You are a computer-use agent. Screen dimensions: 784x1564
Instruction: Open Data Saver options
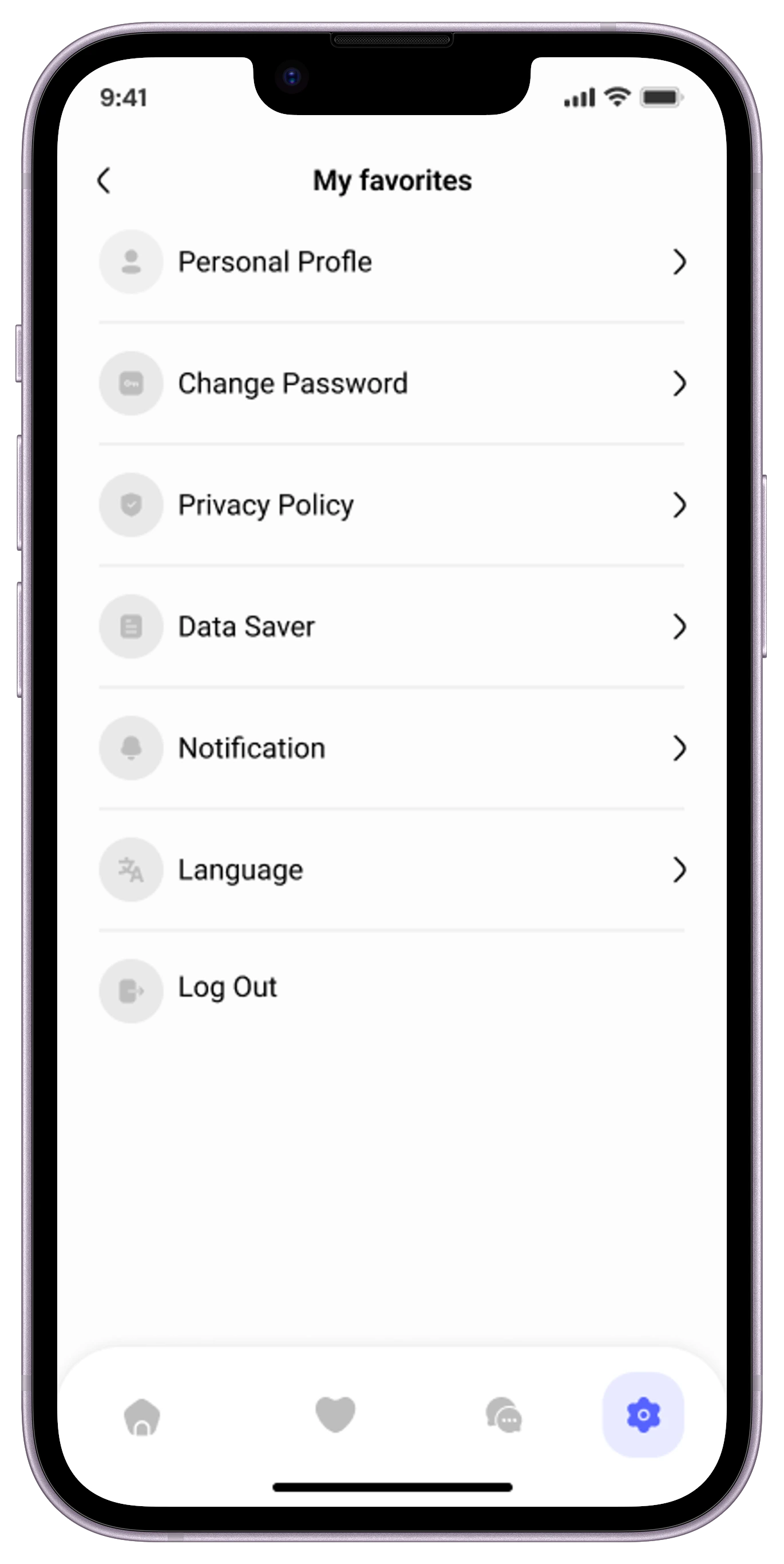pyautogui.click(x=391, y=626)
